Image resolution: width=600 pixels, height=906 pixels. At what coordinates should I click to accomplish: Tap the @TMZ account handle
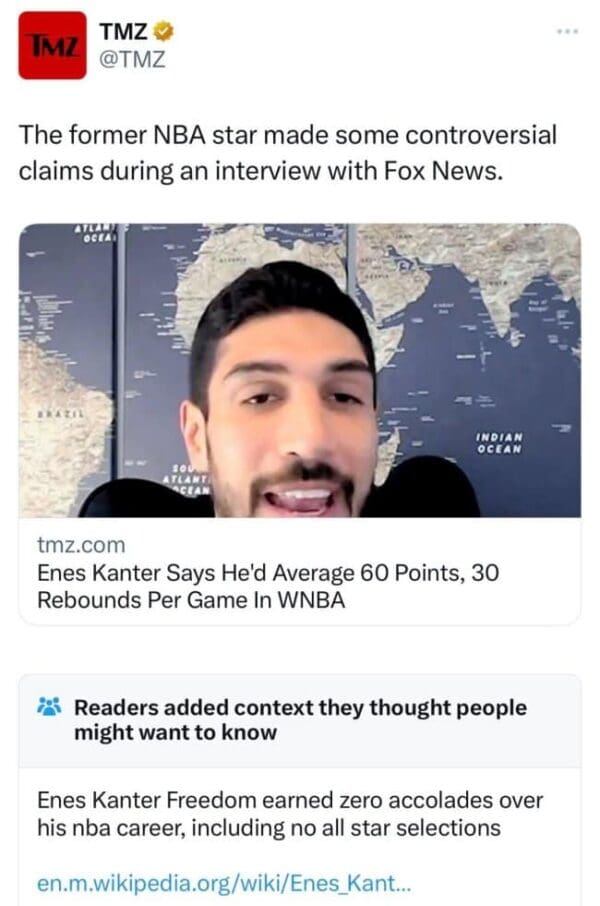132,60
